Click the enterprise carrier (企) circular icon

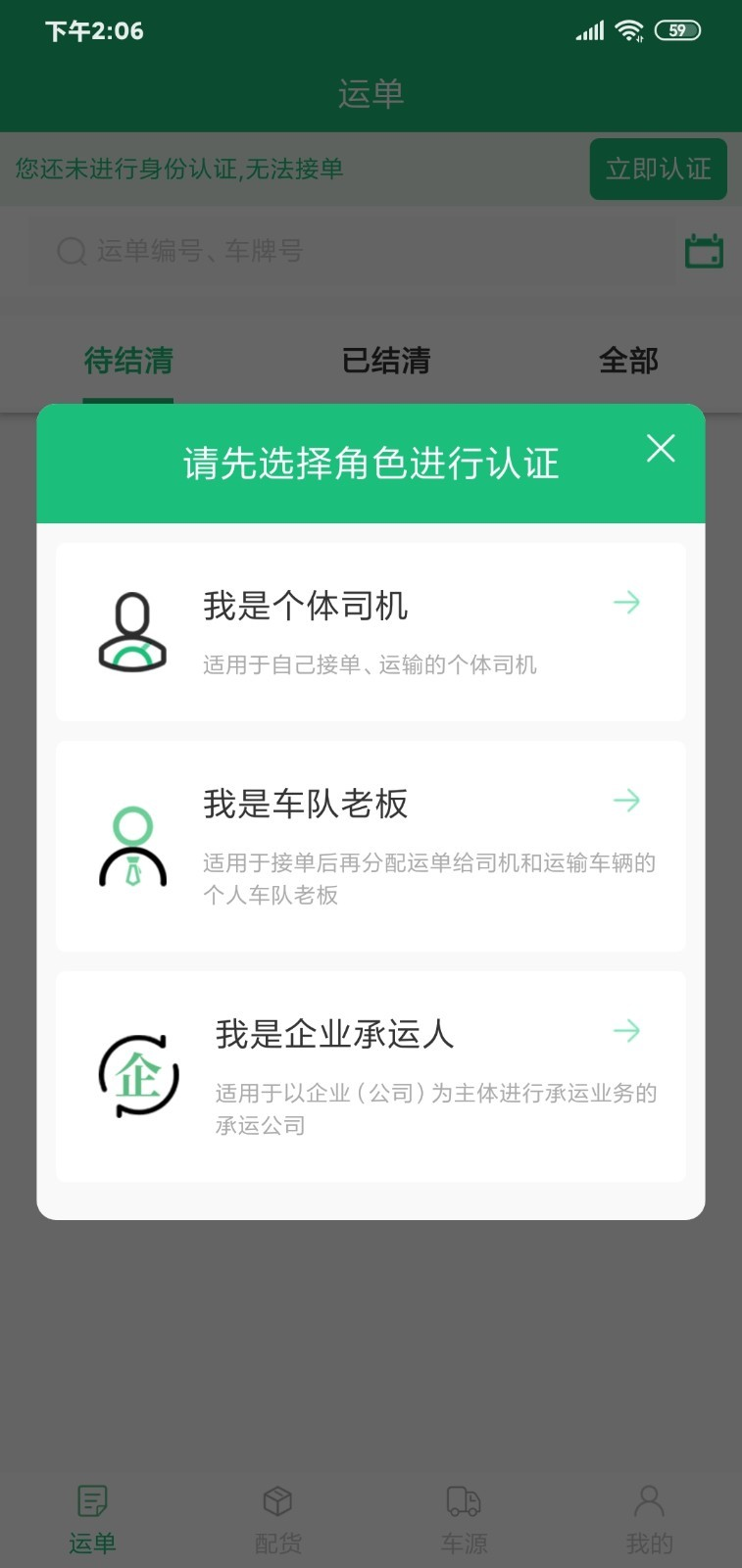[x=137, y=1073]
